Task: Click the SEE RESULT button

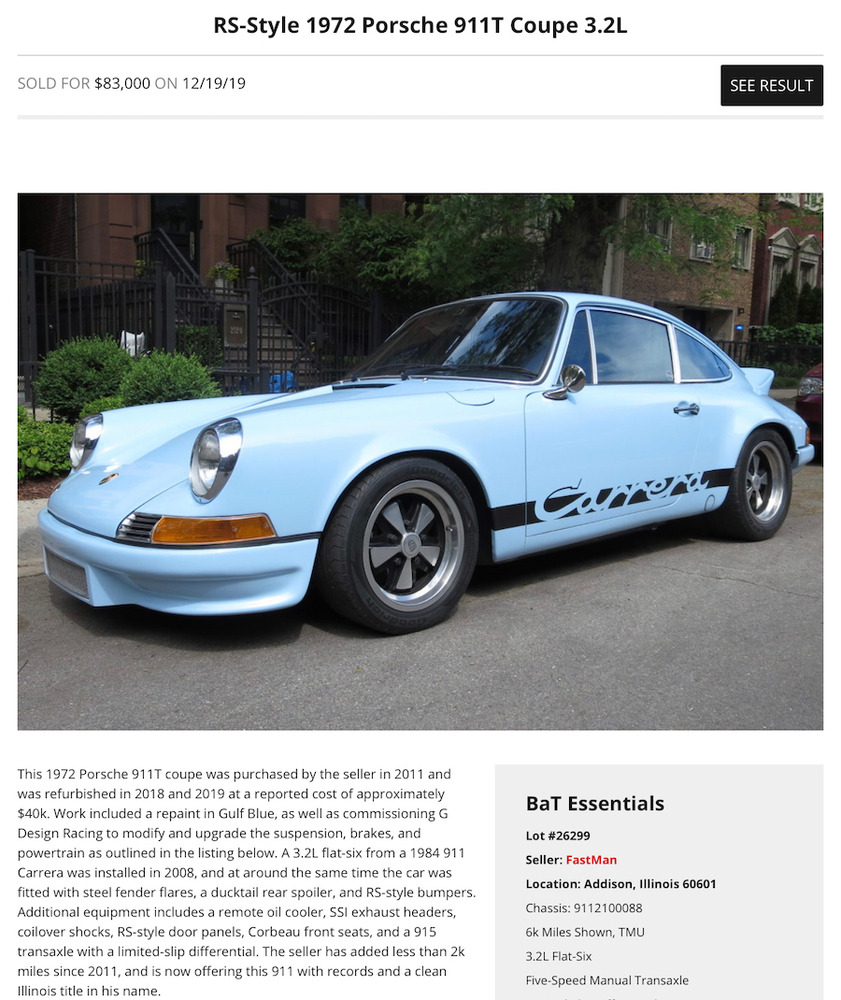Action: [x=771, y=85]
